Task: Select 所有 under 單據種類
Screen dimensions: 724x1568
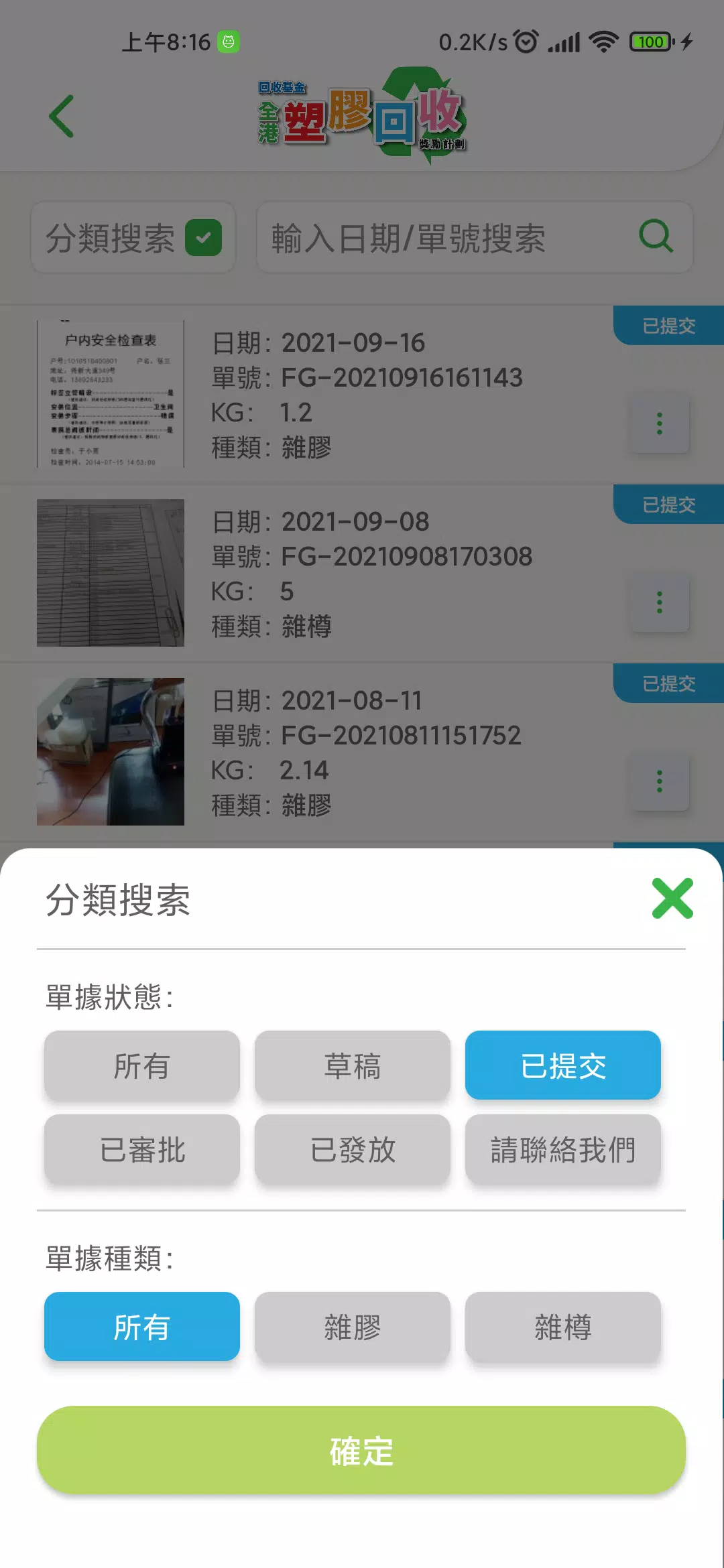Action: tap(142, 1327)
